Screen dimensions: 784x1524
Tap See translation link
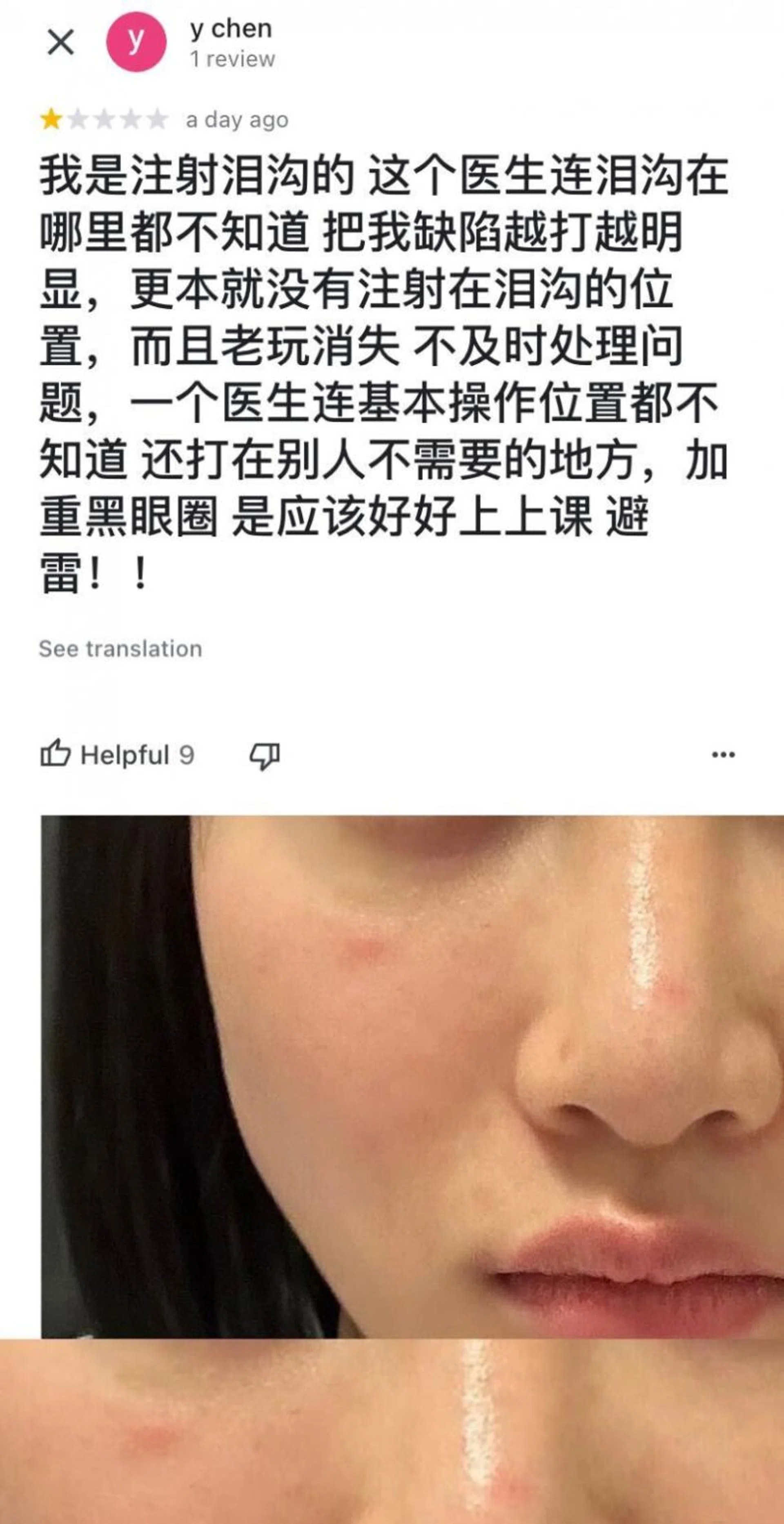point(120,649)
